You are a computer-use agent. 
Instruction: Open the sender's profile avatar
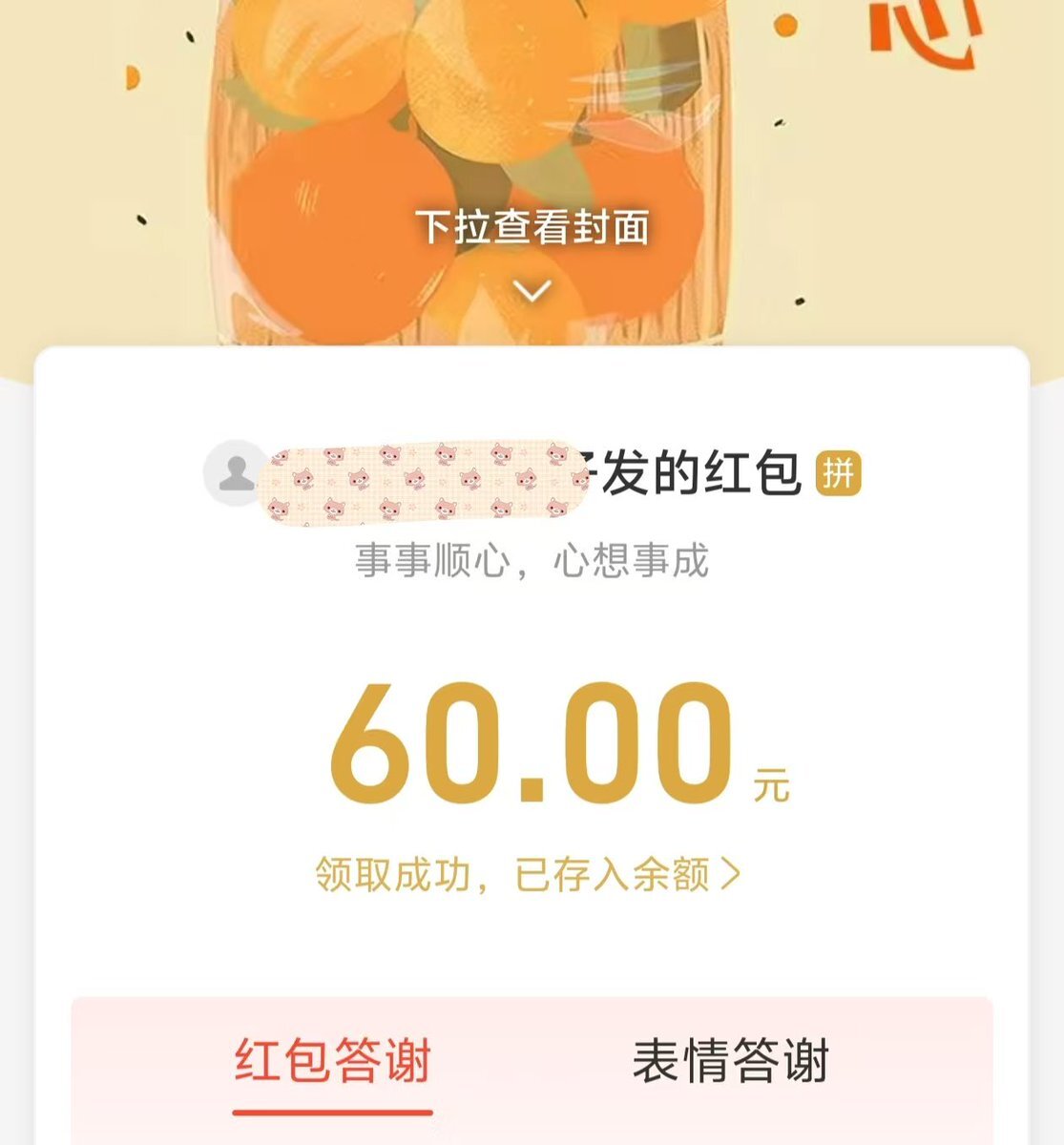pos(236,473)
